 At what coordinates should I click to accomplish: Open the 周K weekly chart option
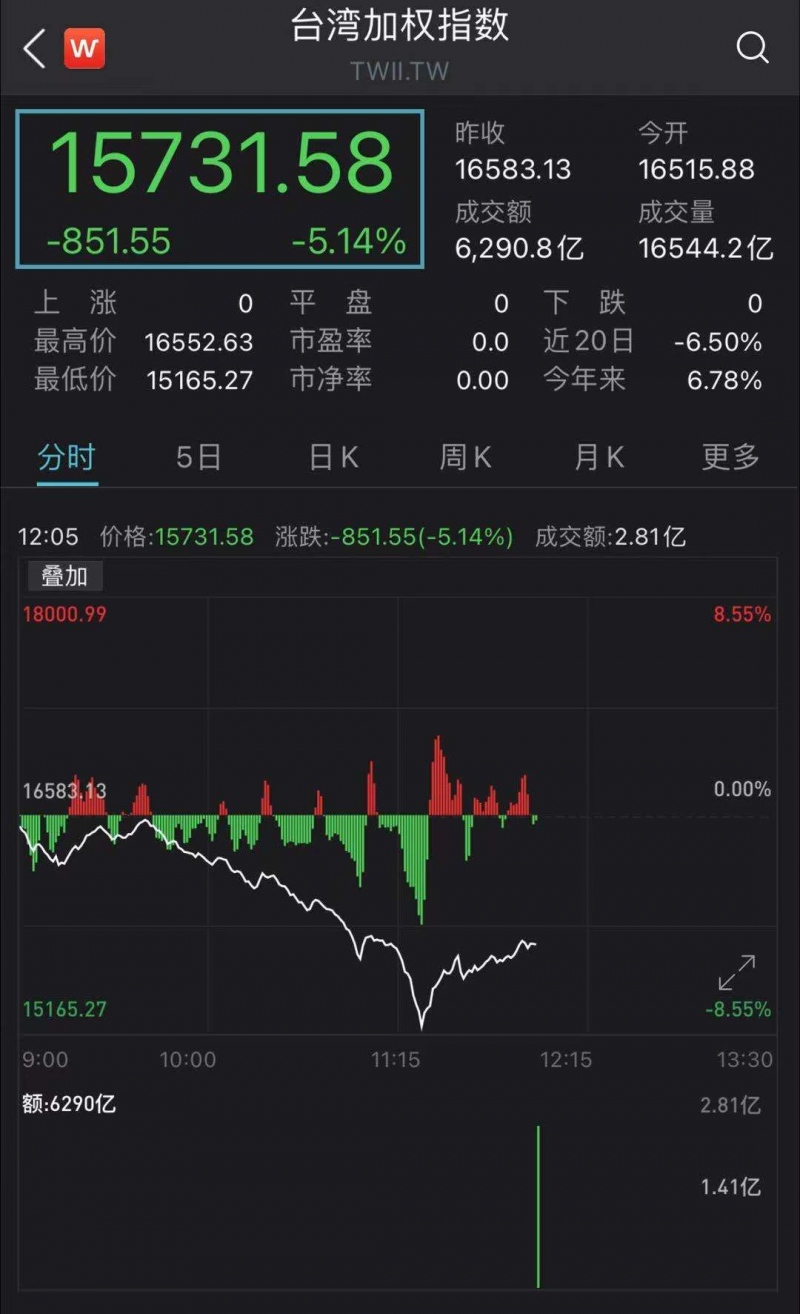(464, 456)
